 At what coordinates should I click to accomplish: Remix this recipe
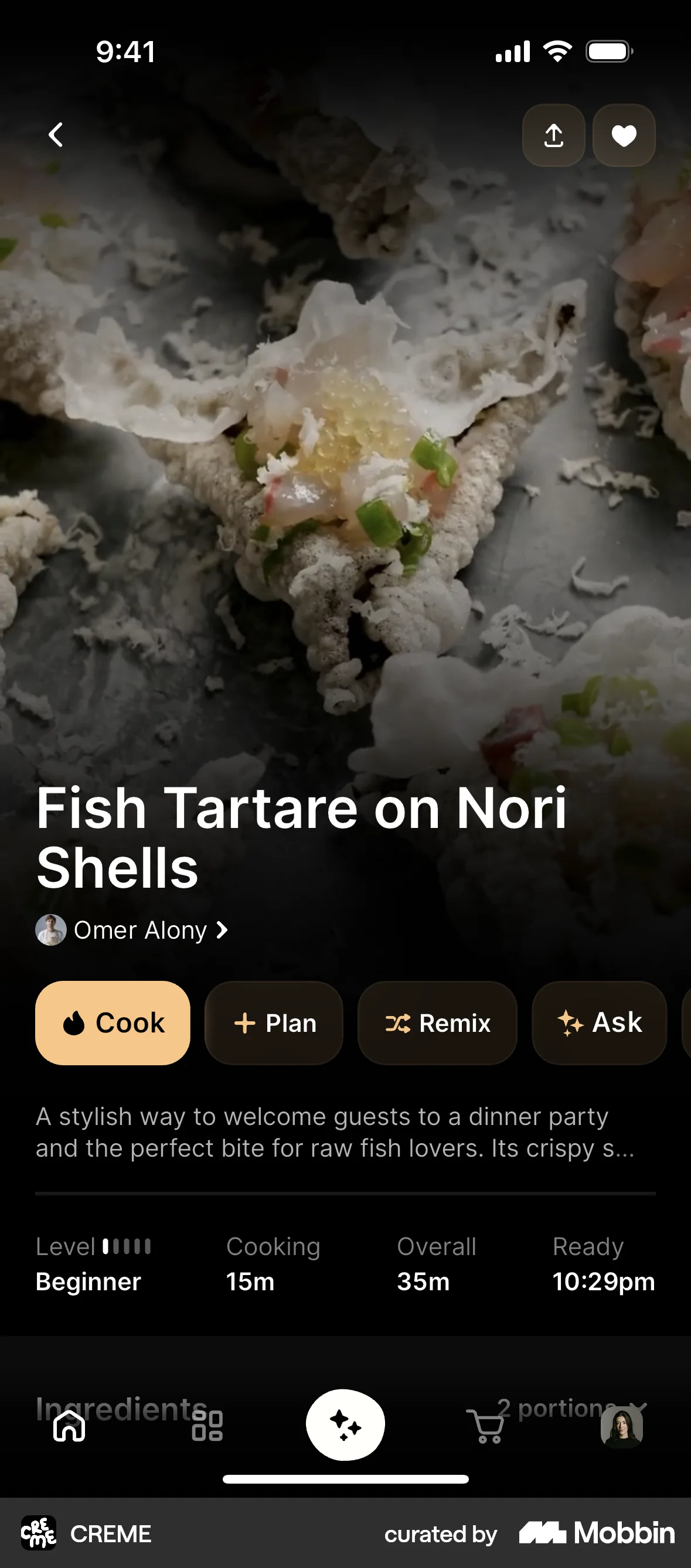point(437,1022)
